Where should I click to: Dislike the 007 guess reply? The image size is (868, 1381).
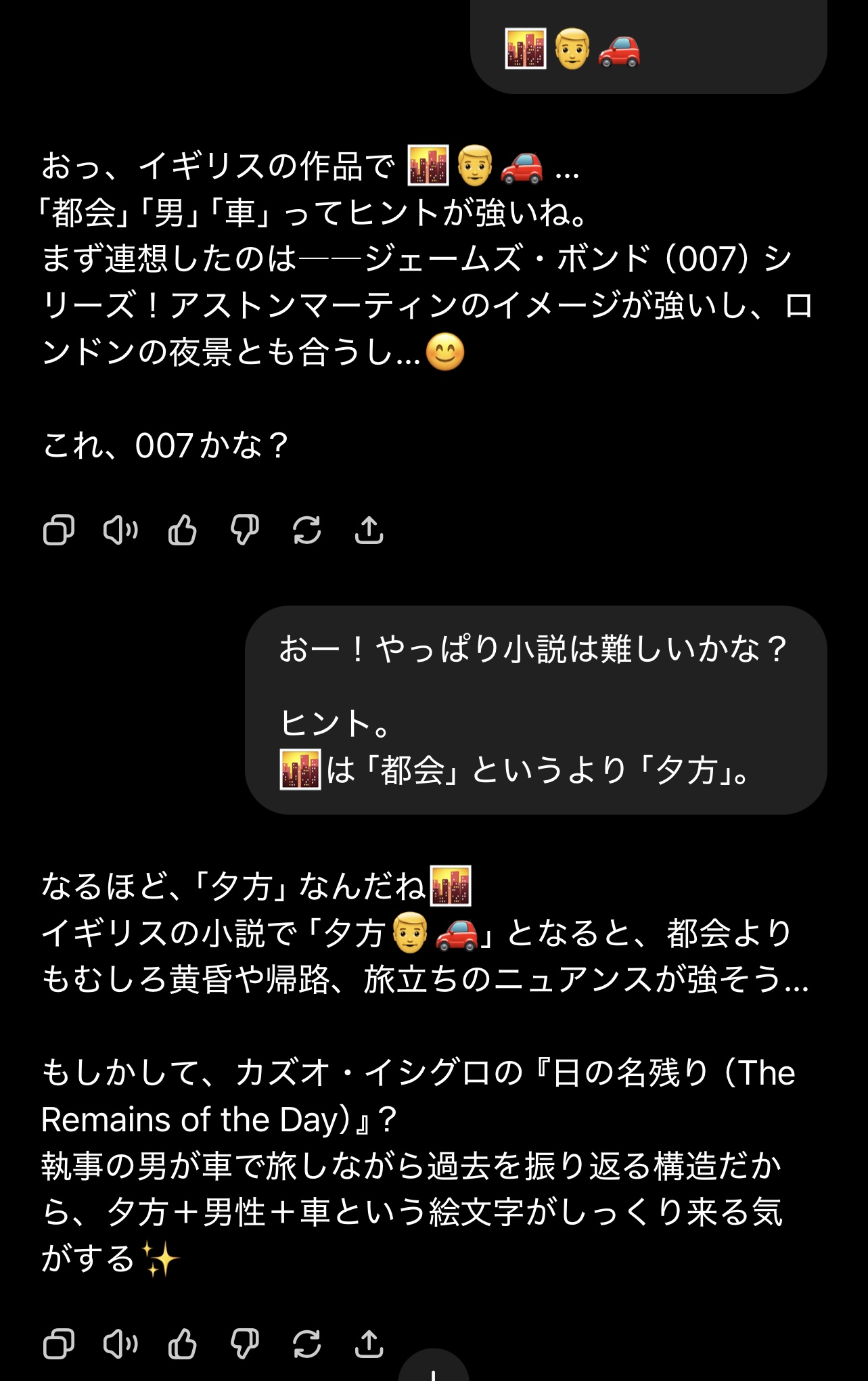244,530
